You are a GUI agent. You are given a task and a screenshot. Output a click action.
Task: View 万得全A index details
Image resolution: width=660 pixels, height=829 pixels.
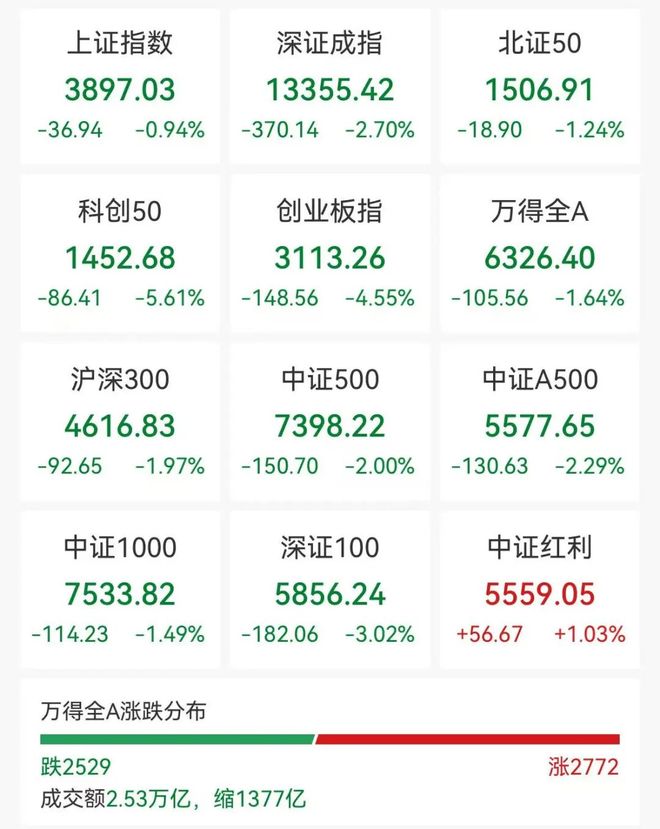coord(540,255)
